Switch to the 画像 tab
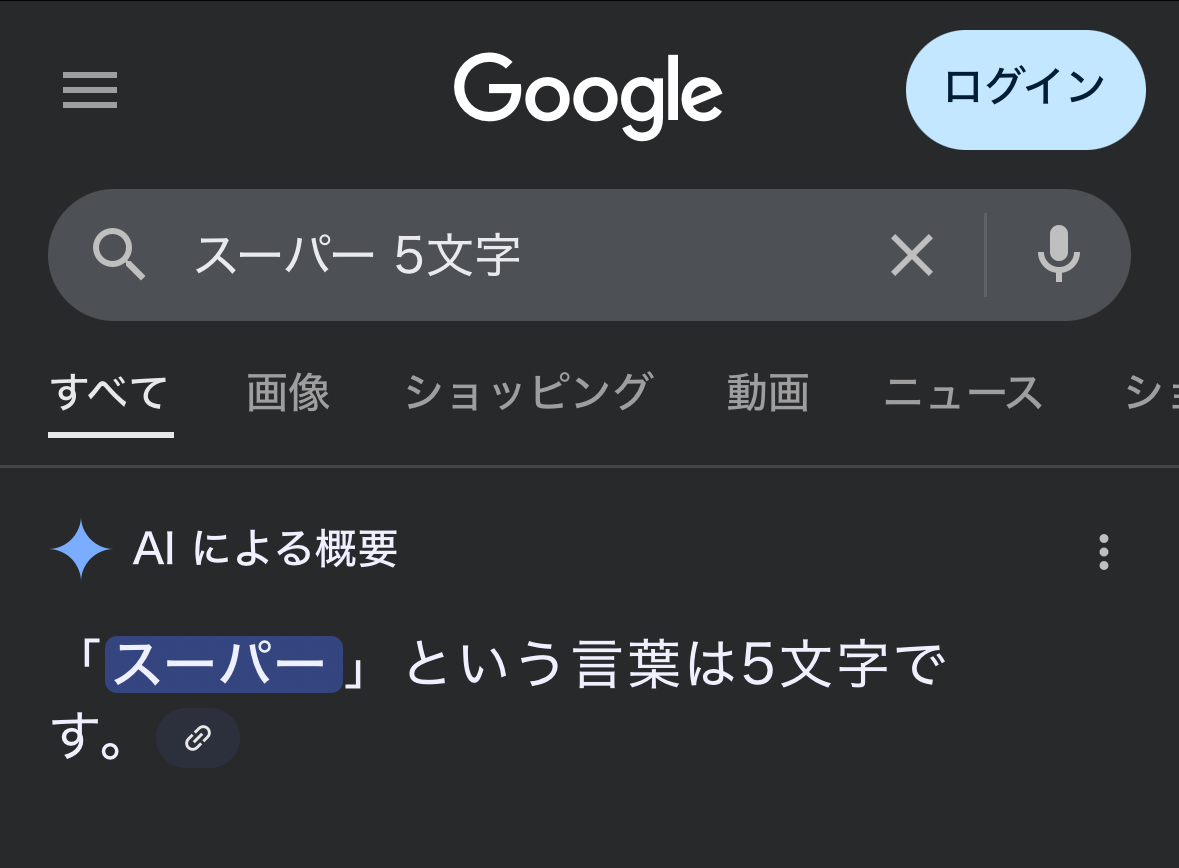 coord(288,393)
